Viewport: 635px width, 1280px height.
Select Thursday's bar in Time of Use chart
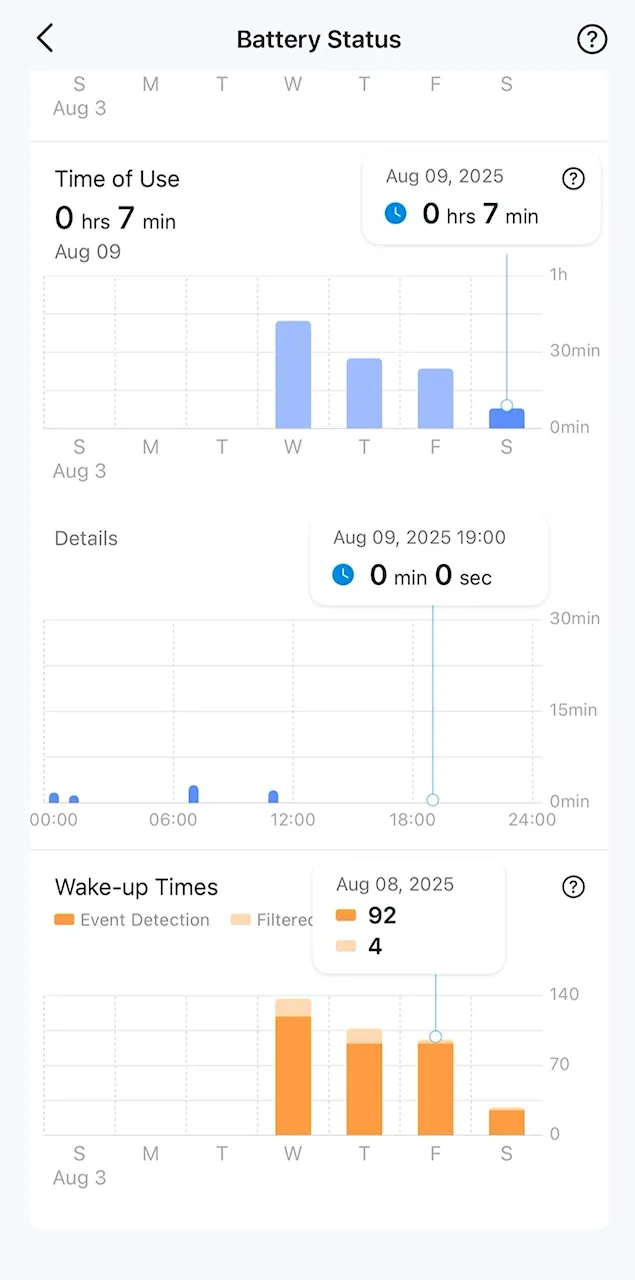pos(364,393)
